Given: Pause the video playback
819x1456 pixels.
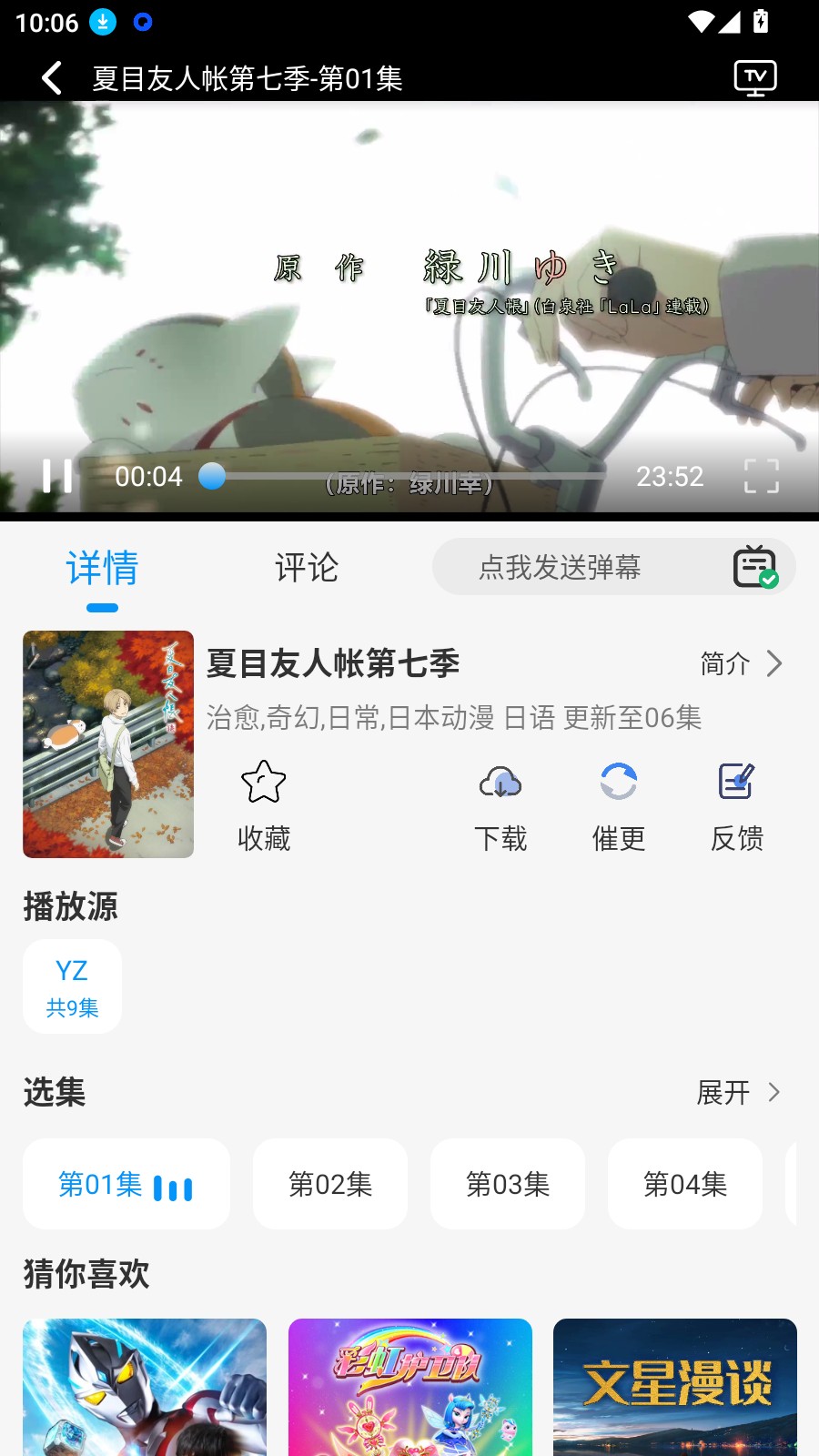Looking at the screenshot, I should click(58, 476).
